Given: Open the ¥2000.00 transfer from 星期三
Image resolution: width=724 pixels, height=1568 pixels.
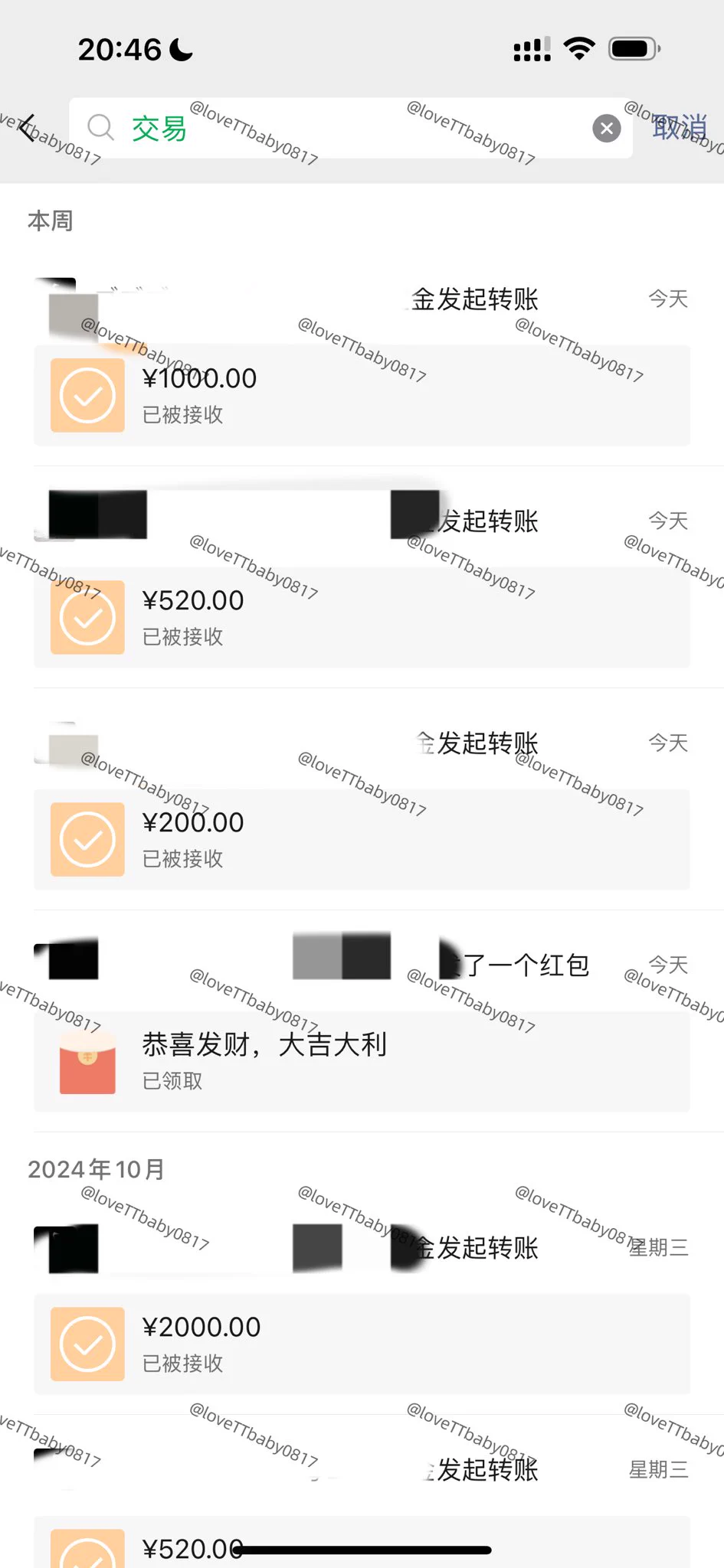Looking at the screenshot, I should pyautogui.click(x=362, y=1344).
